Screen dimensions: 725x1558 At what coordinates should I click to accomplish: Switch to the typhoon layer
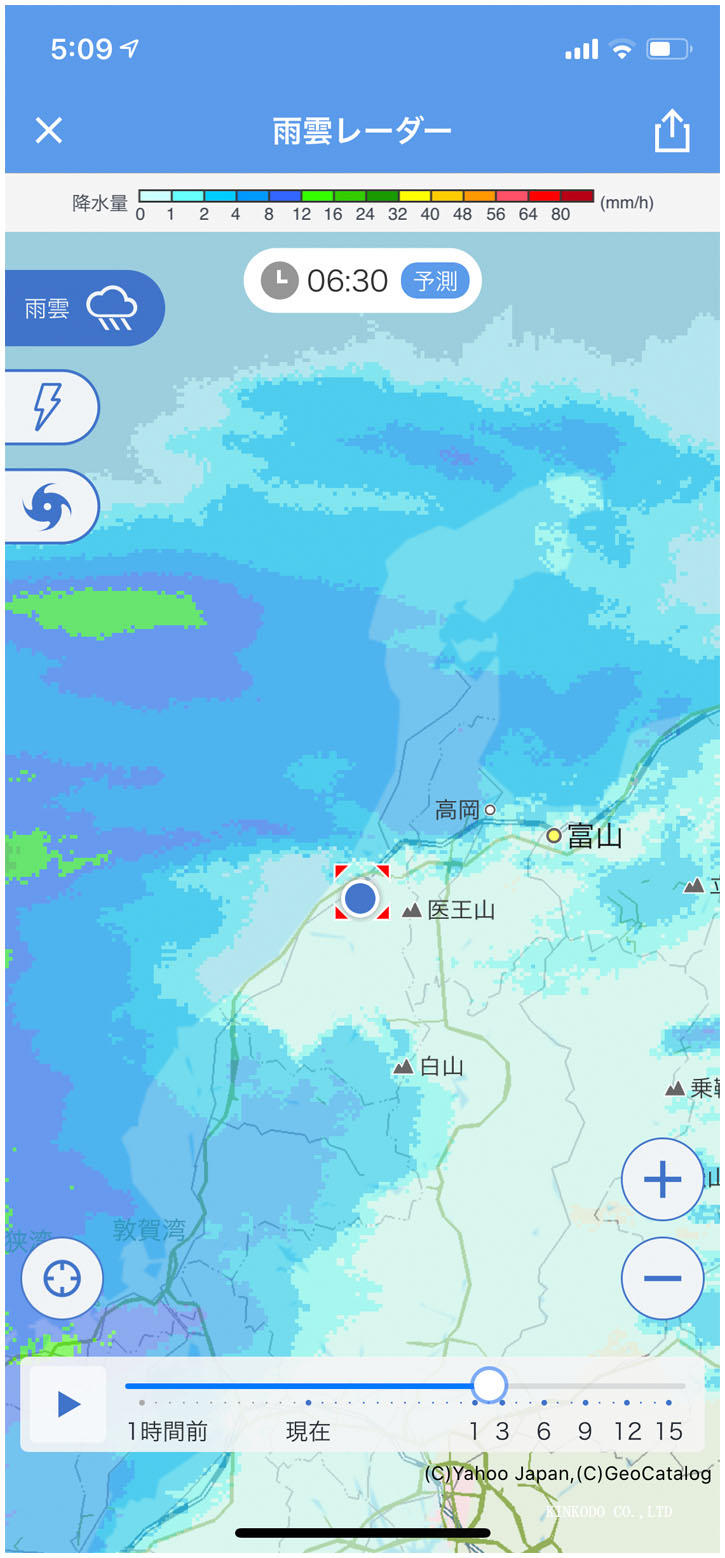click(x=50, y=506)
